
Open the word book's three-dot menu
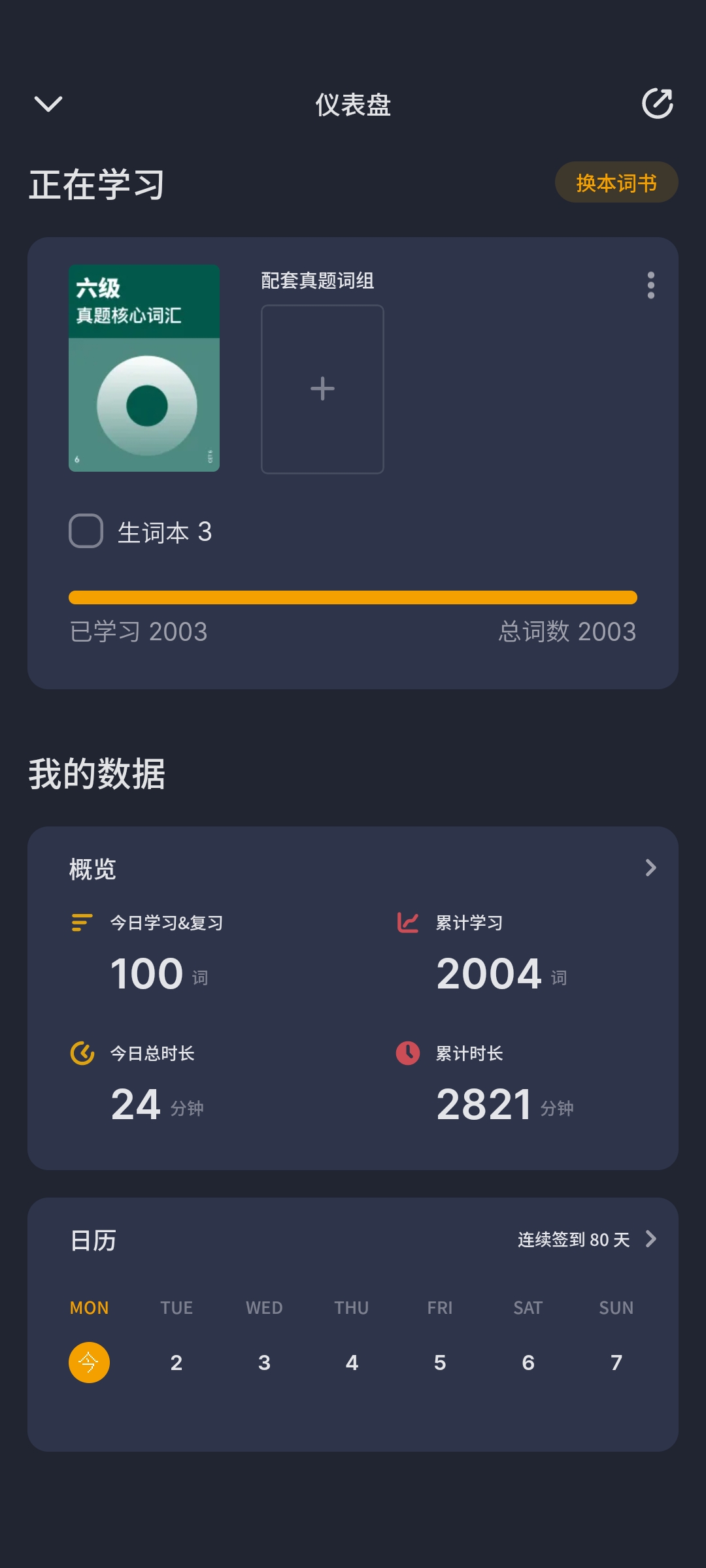[x=650, y=286]
